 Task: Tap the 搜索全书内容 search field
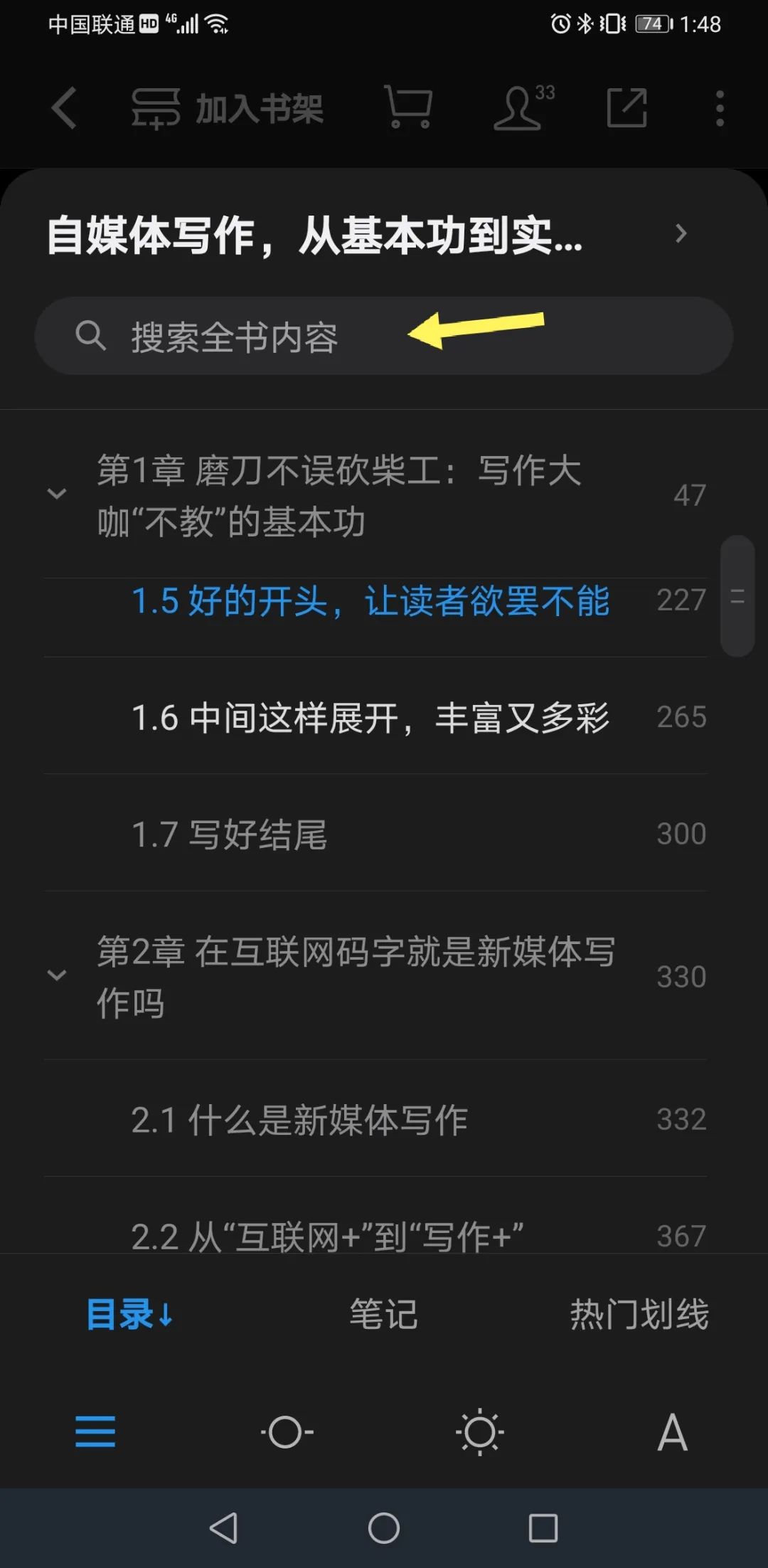pos(384,336)
